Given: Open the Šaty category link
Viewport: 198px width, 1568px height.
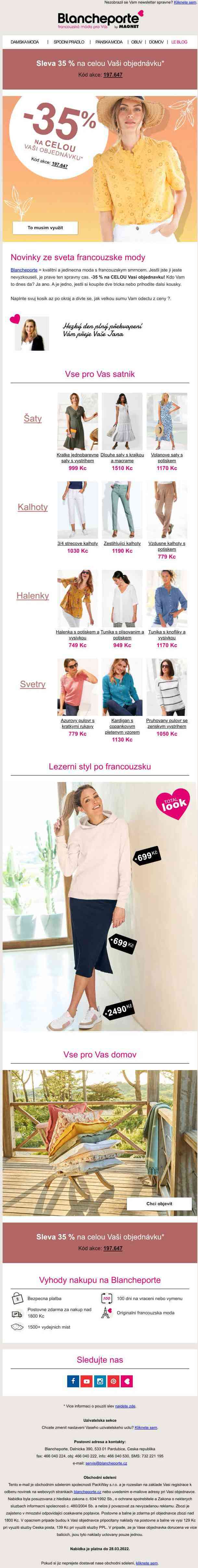Looking at the screenshot, I should [x=33, y=418].
